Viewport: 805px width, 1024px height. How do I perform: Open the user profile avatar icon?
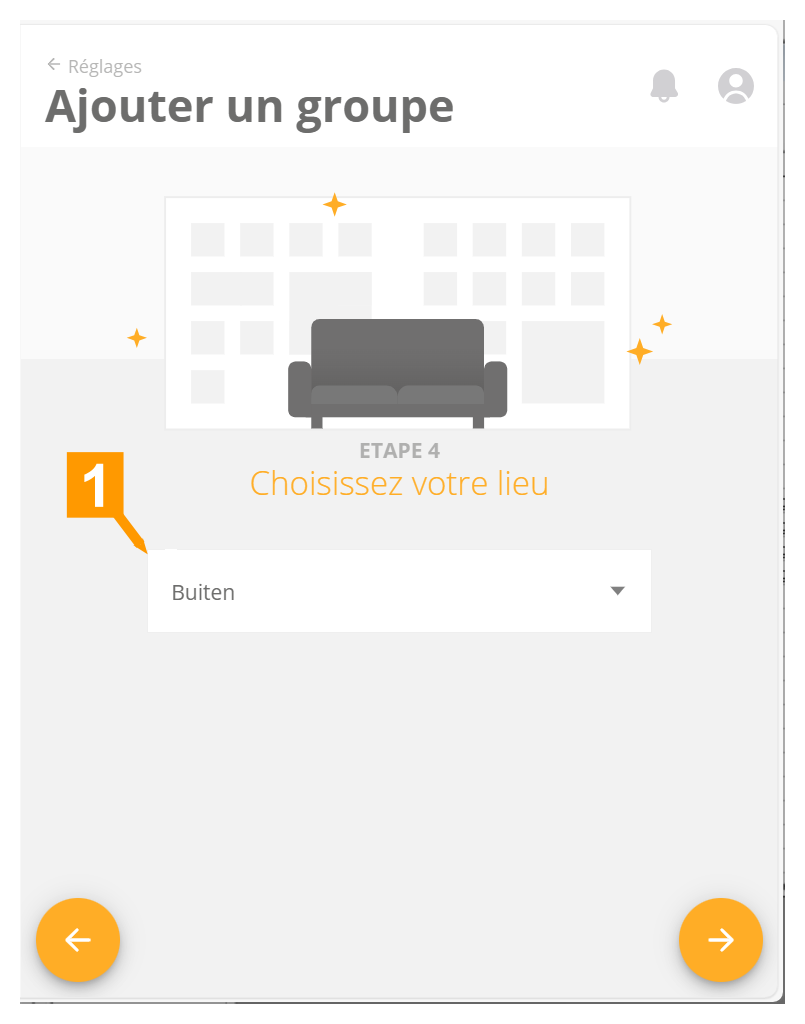pos(735,86)
